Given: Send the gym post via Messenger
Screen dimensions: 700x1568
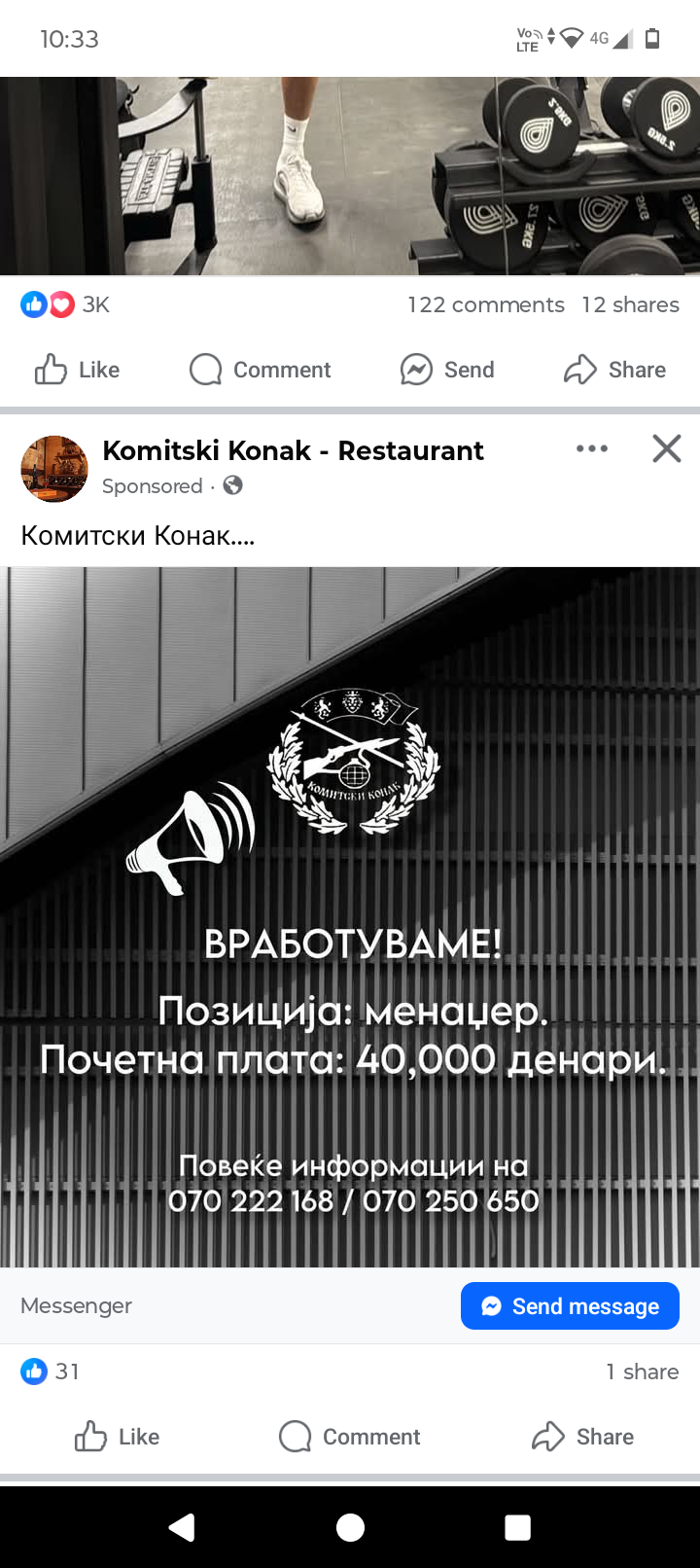Looking at the screenshot, I should tap(447, 370).
